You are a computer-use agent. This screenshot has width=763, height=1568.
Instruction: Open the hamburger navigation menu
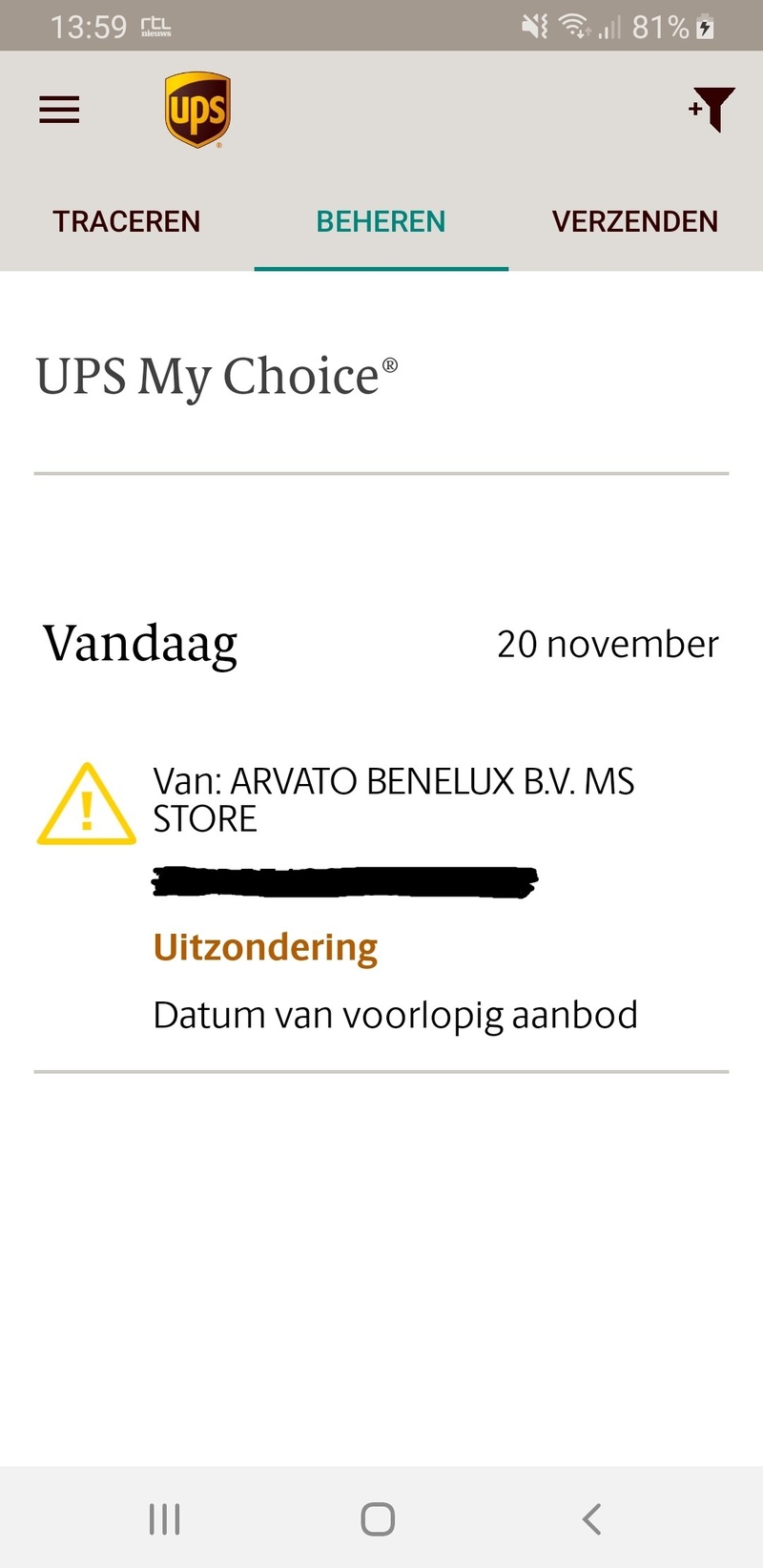pyautogui.click(x=59, y=111)
